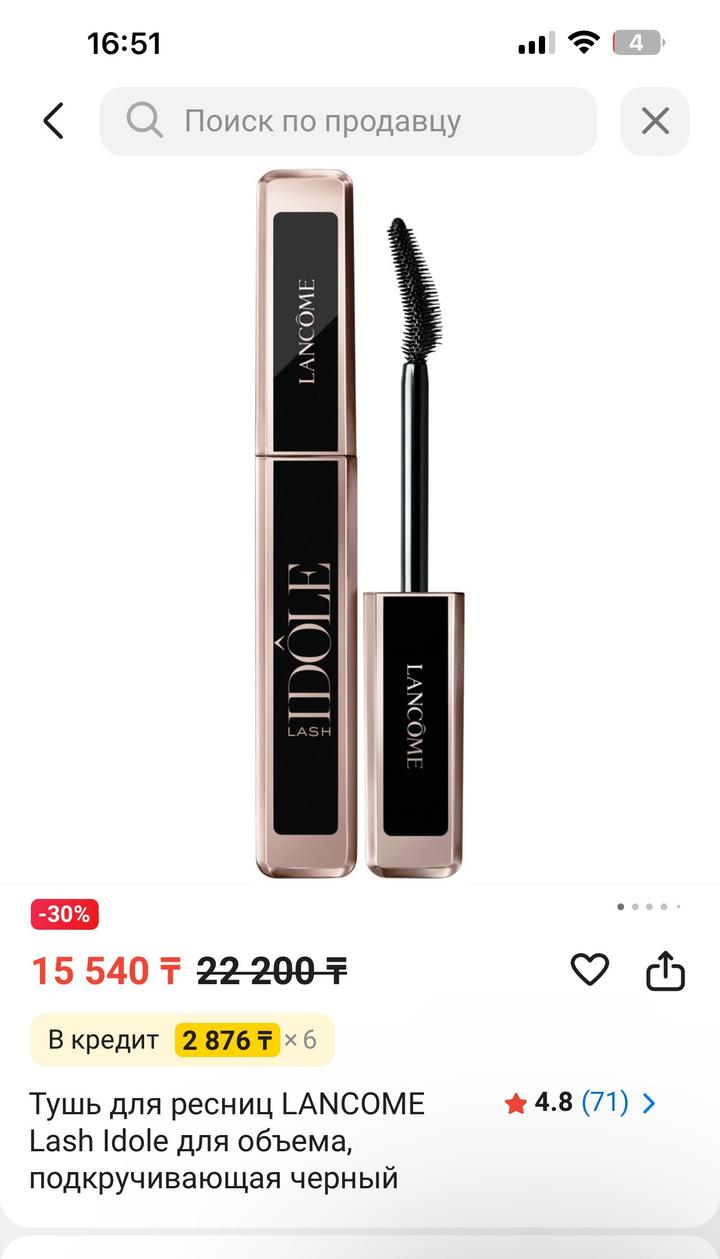720x1259 pixels.
Task: Add the Lancome mascara to favorites
Action: 589,969
